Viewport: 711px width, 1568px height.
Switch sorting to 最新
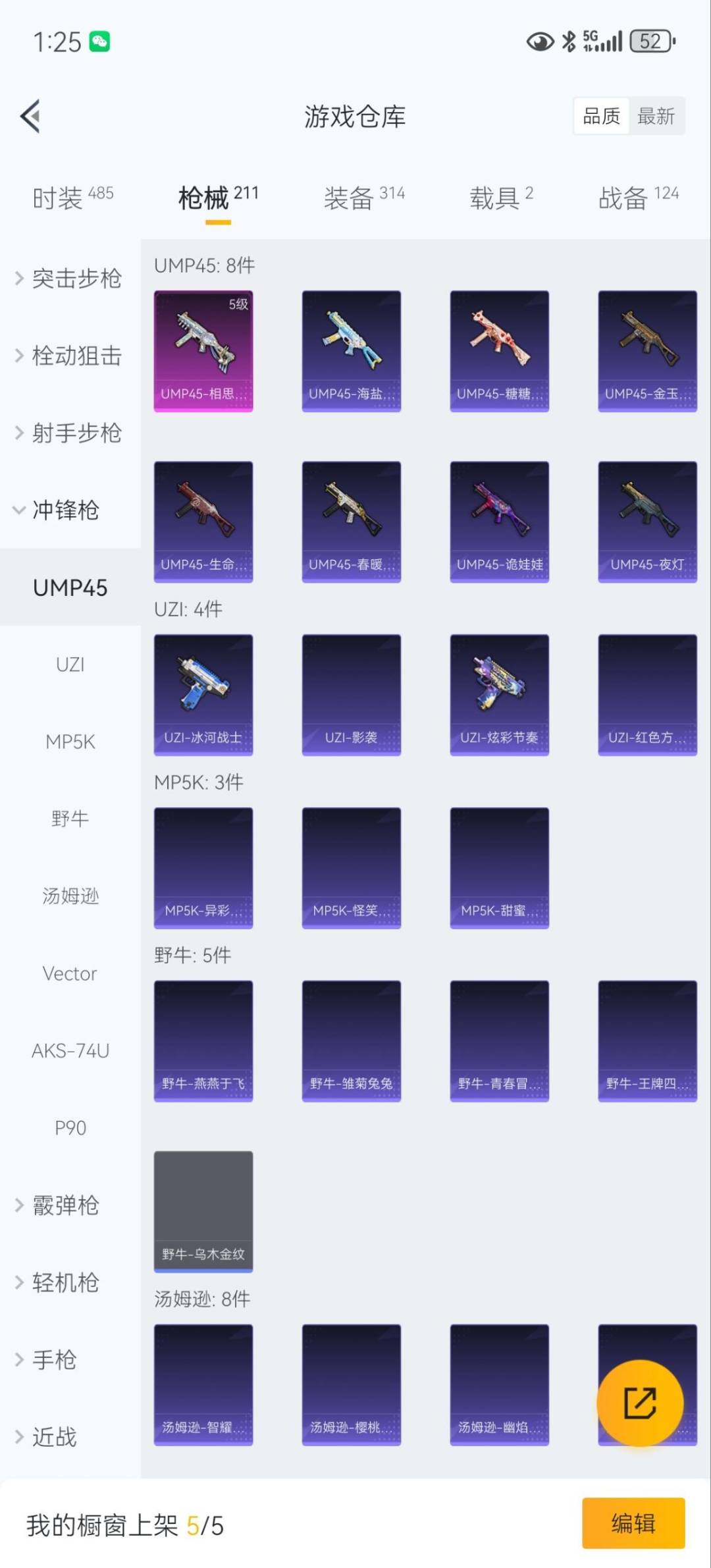[656, 115]
